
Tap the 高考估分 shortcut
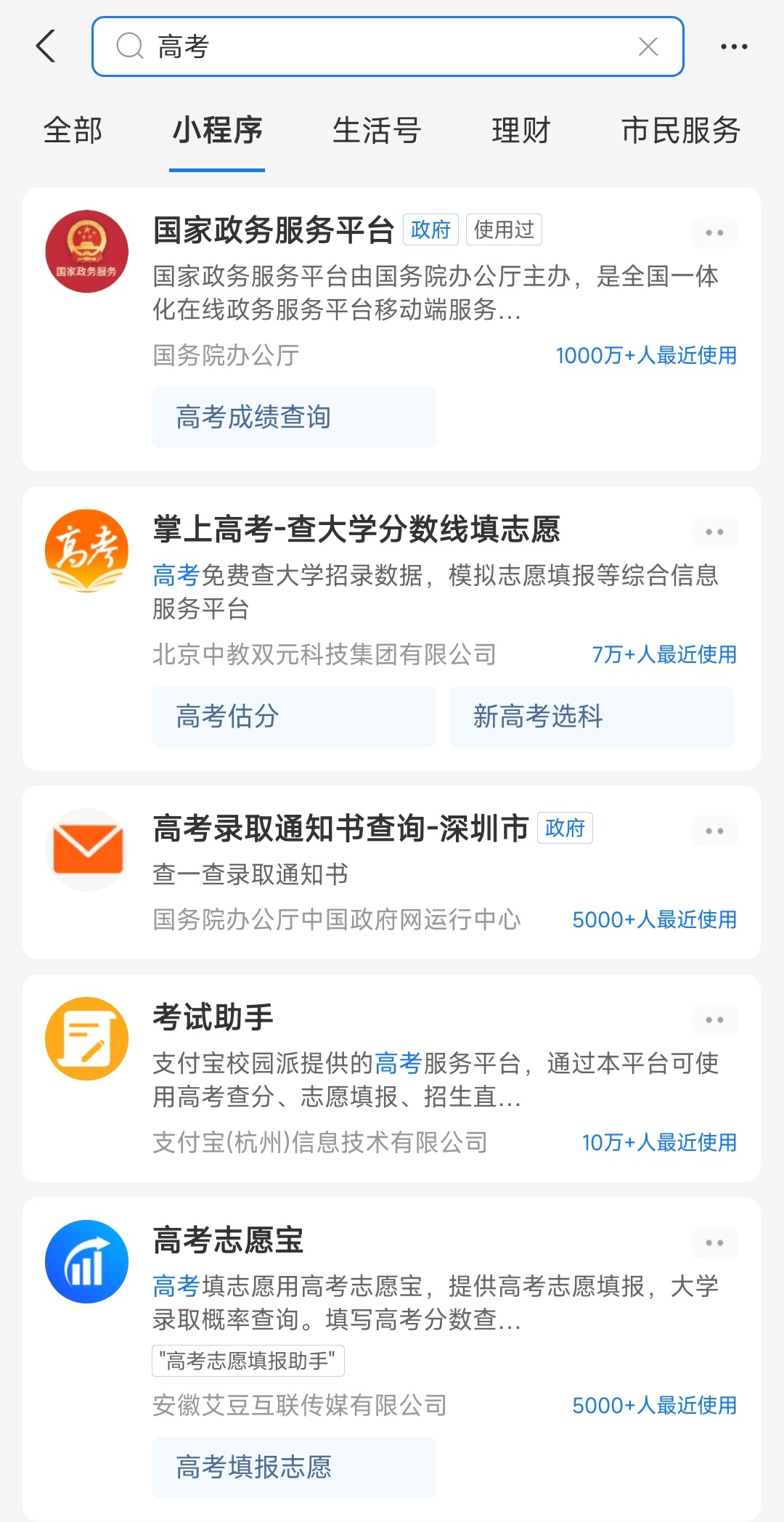pyautogui.click(x=293, y=717)
